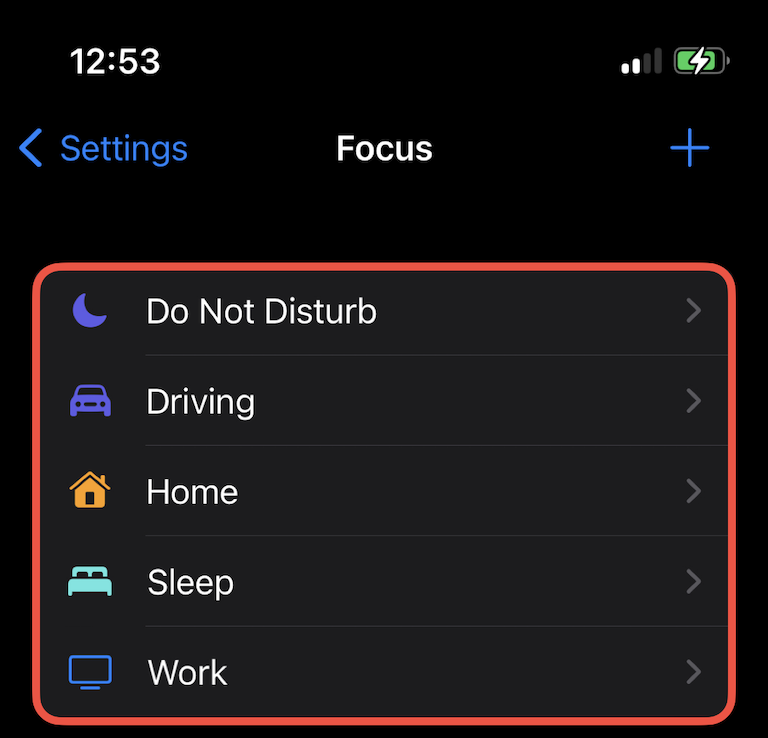Open Do Not Disturb focus settings
The width and height of the screenshot is (768, 738).
point(384,311)
